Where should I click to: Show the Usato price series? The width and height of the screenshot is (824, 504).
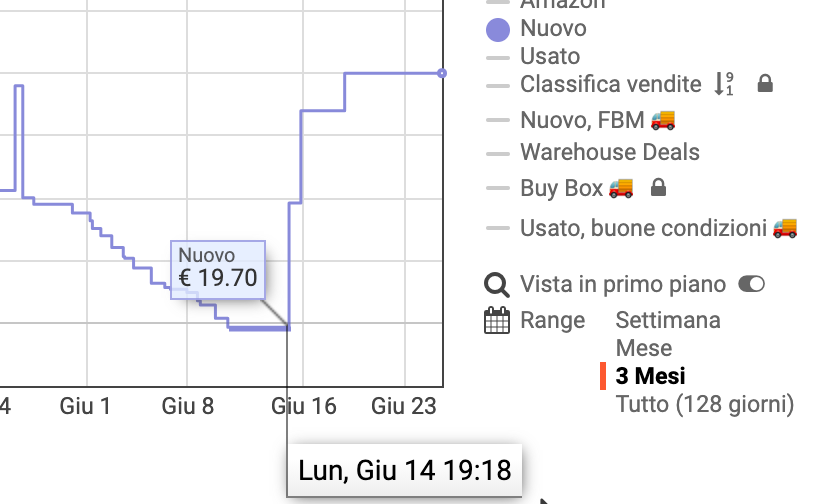click(x=549, y=57)
